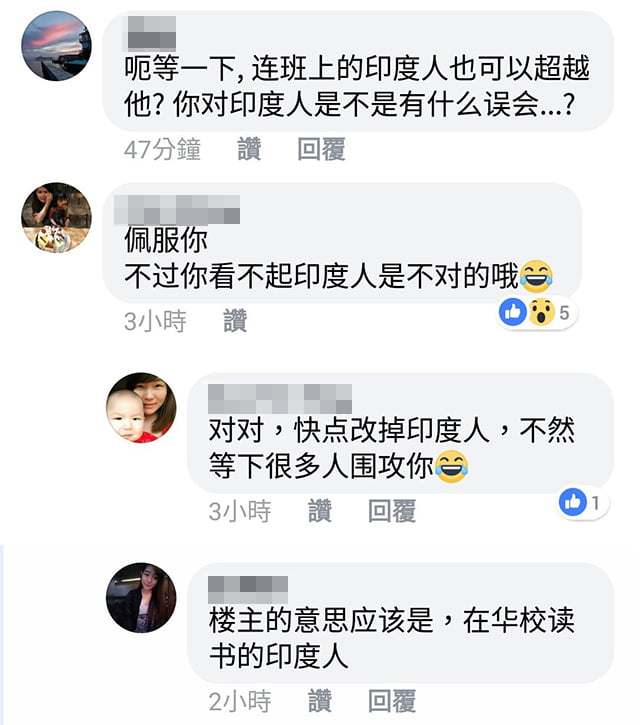Open profile photo of the 佩服你 commenter
Screen dimensions: 640x725
click(57, 217)
